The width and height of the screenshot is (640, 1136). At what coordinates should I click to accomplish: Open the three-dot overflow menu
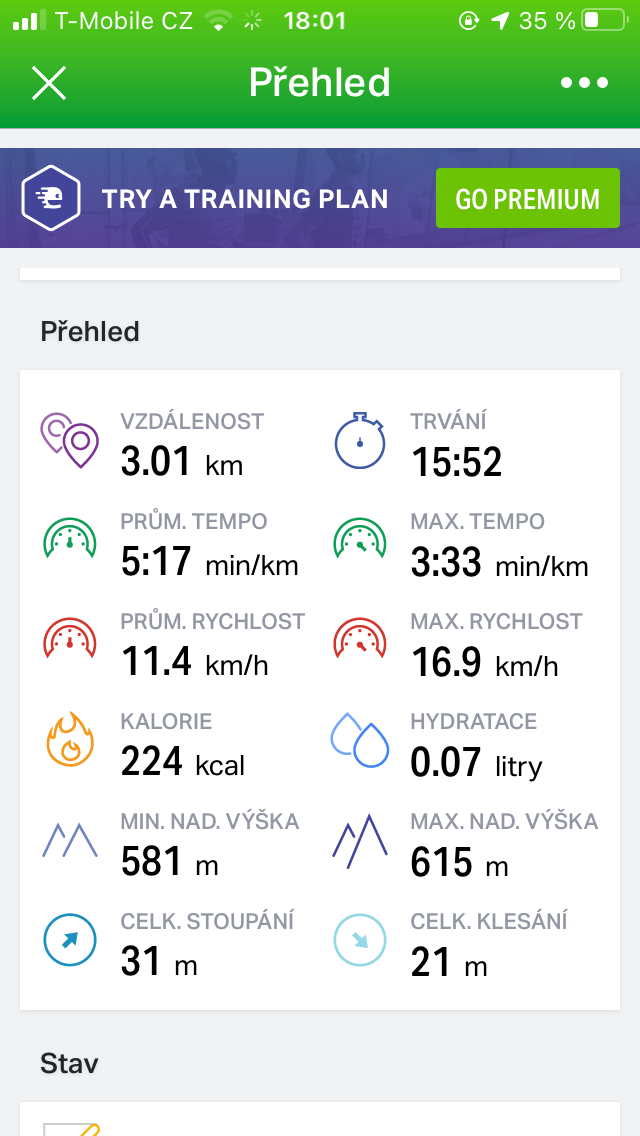pos(584,83)
